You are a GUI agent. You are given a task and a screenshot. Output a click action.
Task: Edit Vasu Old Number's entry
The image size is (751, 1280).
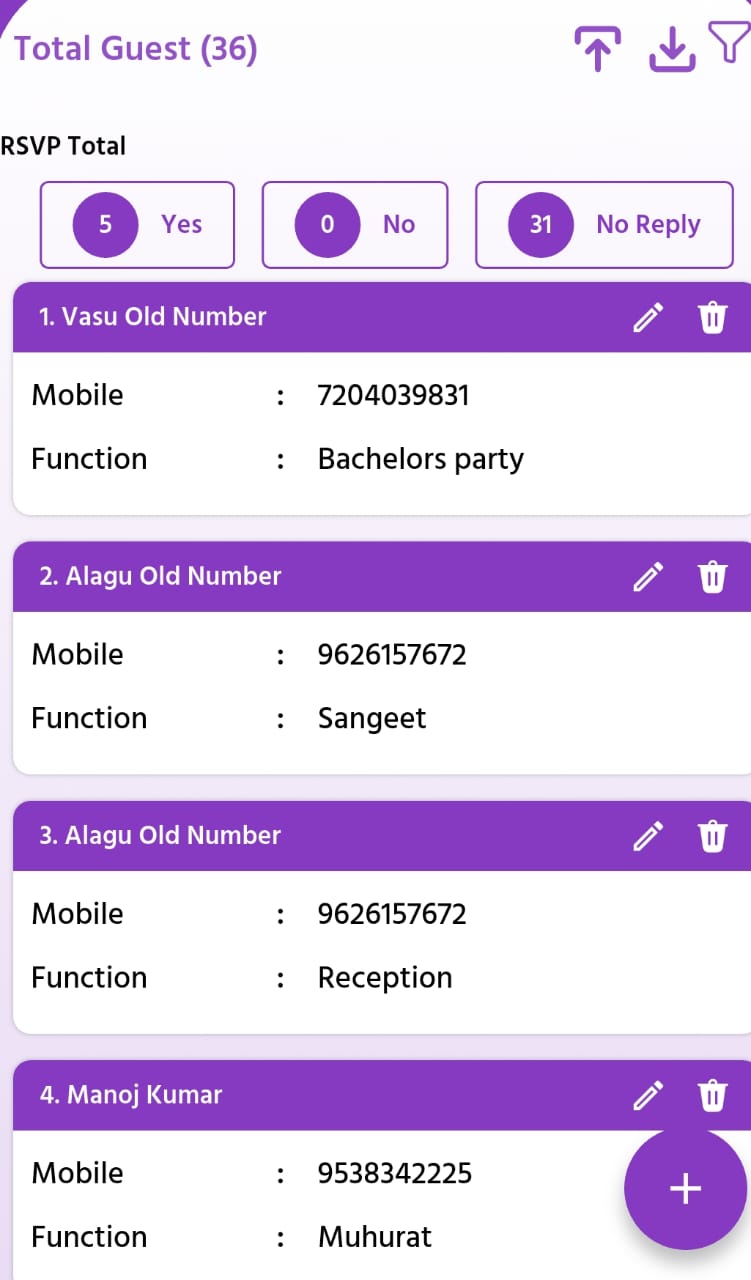click(649, 317)
